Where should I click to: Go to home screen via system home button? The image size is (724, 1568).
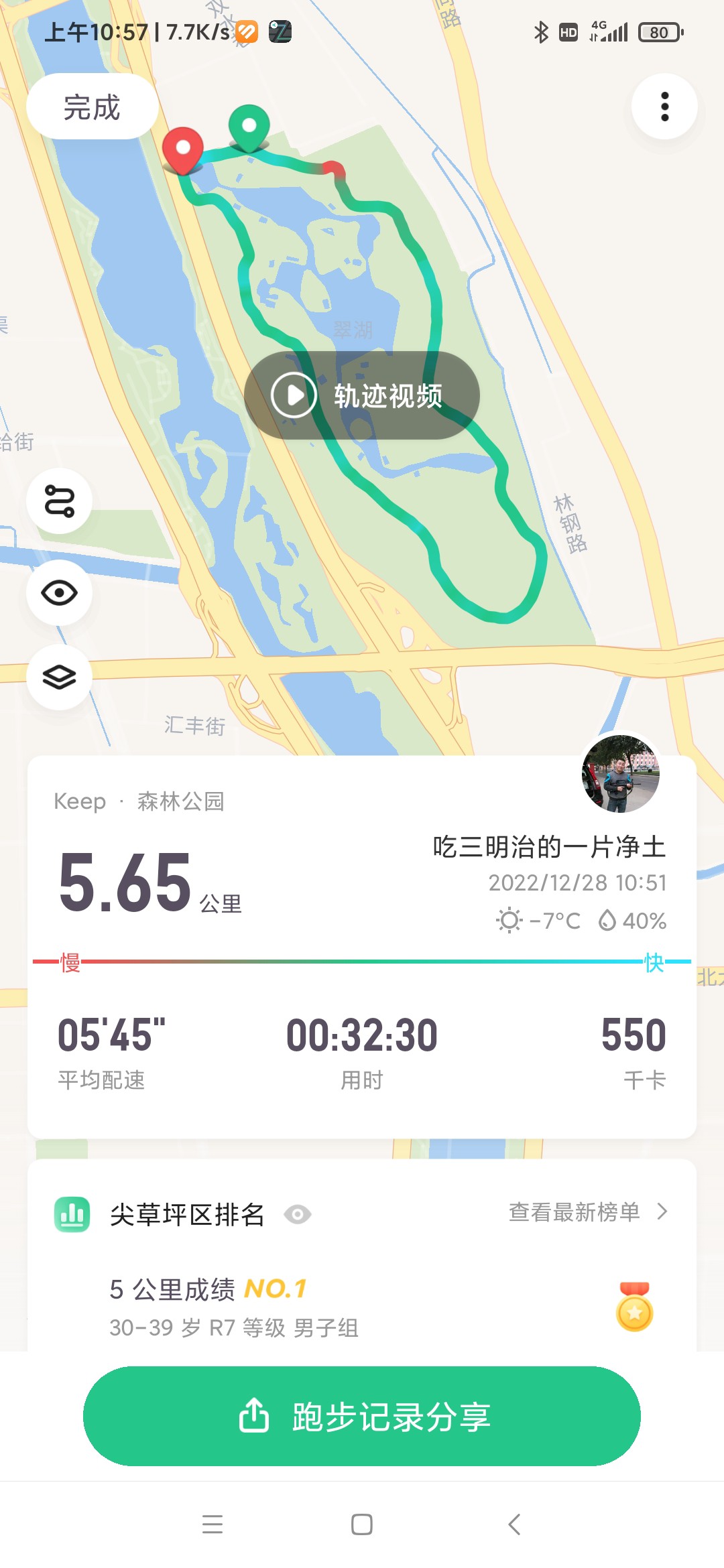pos(362,1524)
